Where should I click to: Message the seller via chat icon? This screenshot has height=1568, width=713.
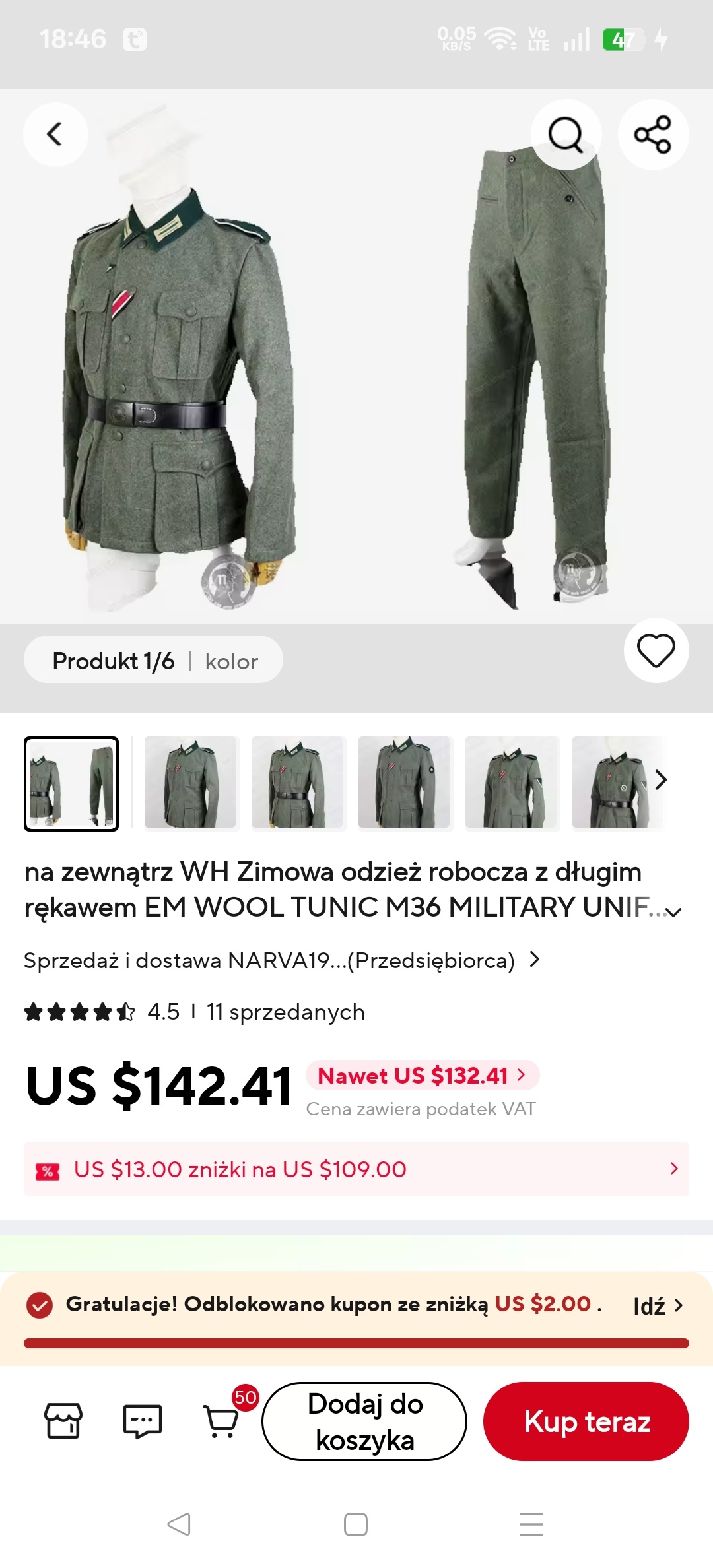(x=143, y=1421)
